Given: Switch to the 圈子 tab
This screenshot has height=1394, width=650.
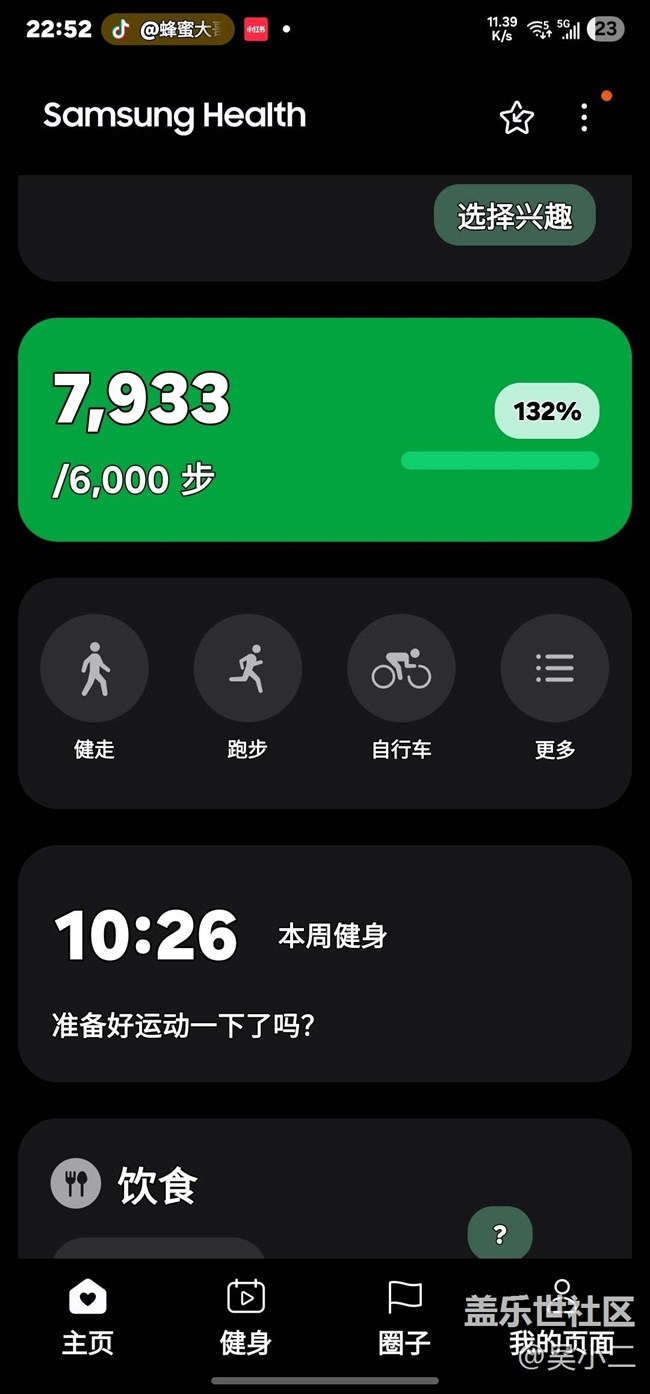Looking at the screenshot, I should (404, 1318).
